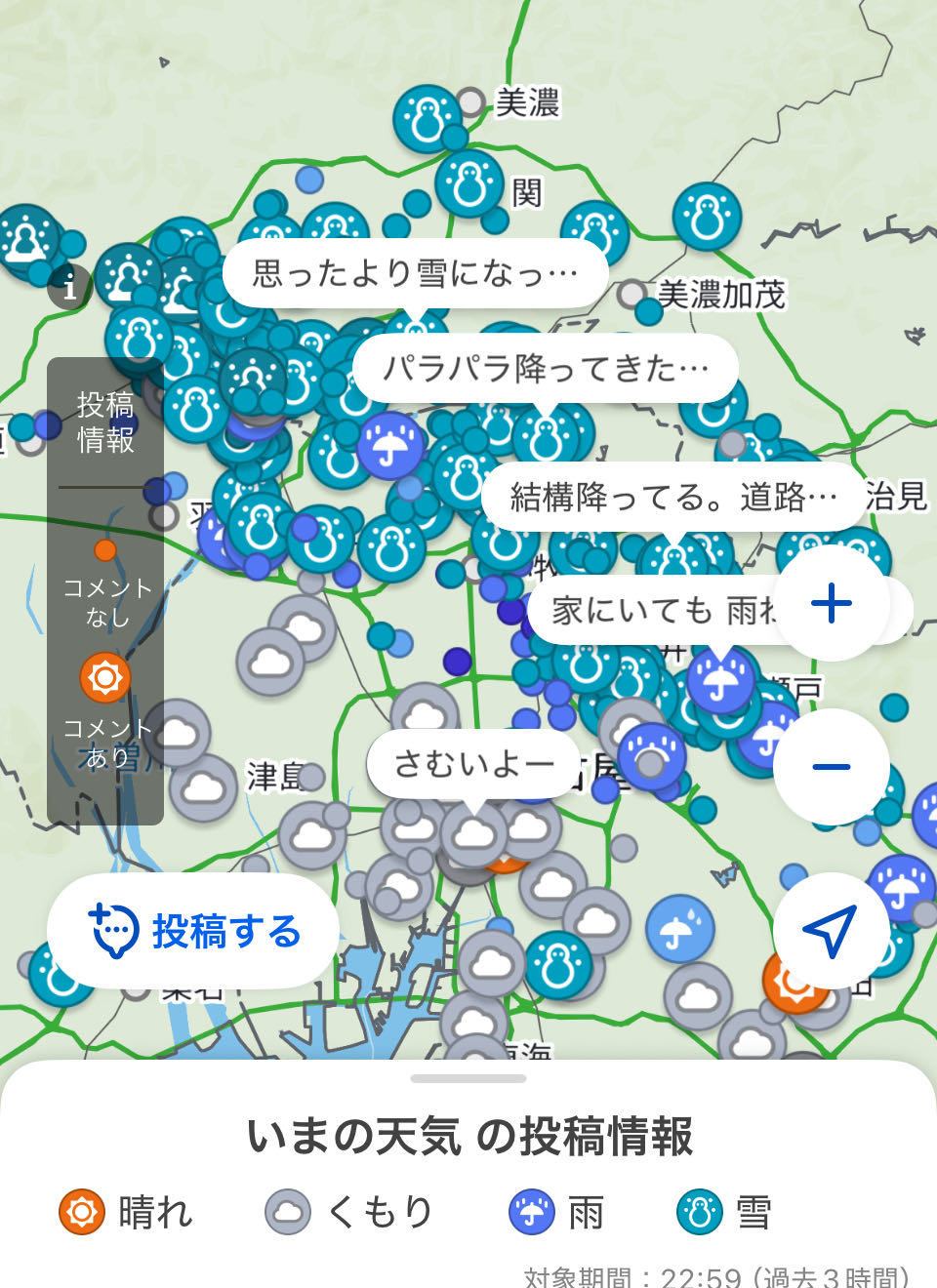Select the snow marker near 関
937x1288 pixels.
[469, 183]
